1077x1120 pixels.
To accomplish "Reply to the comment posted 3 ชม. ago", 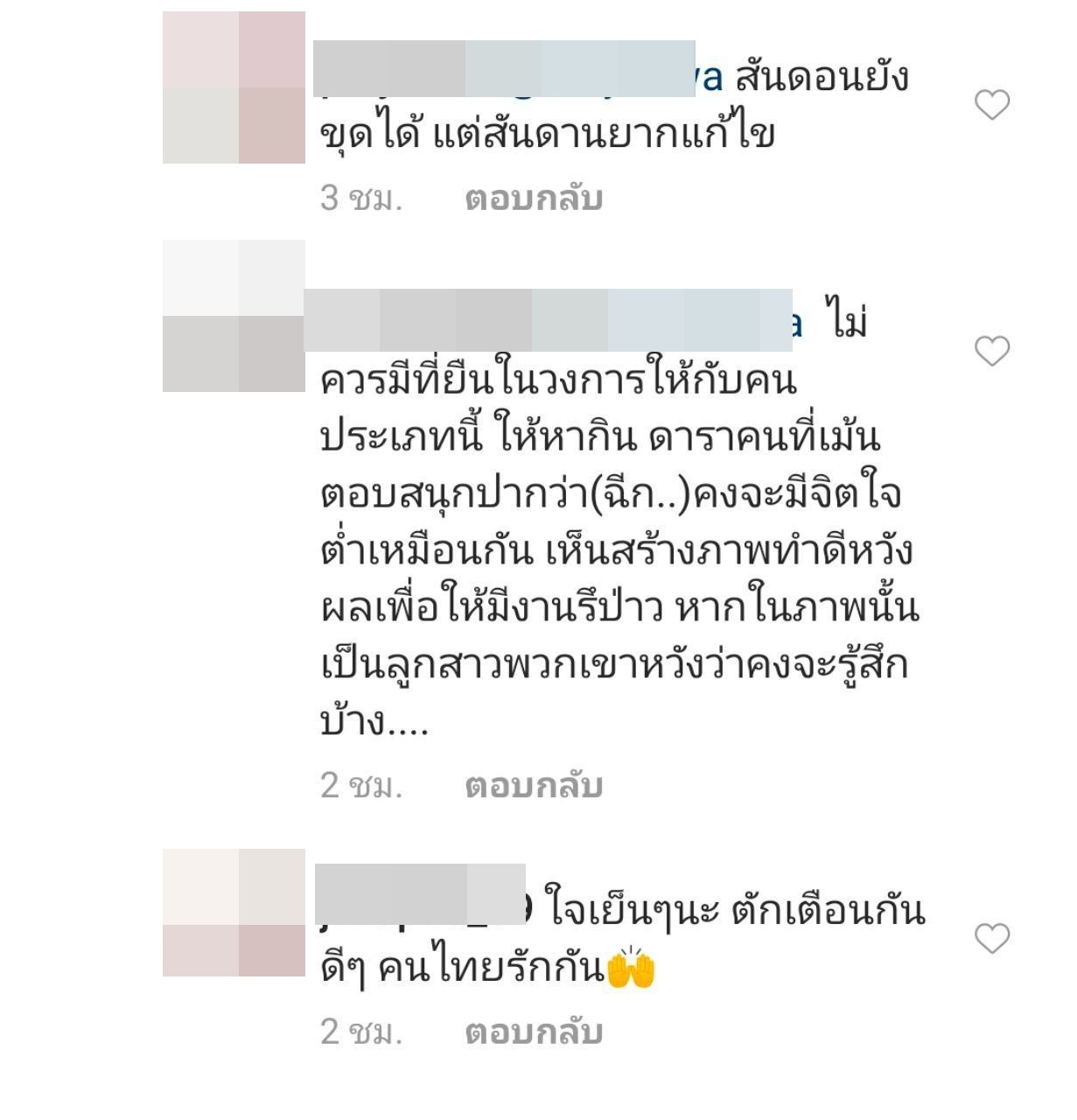I will pos(534,199).
